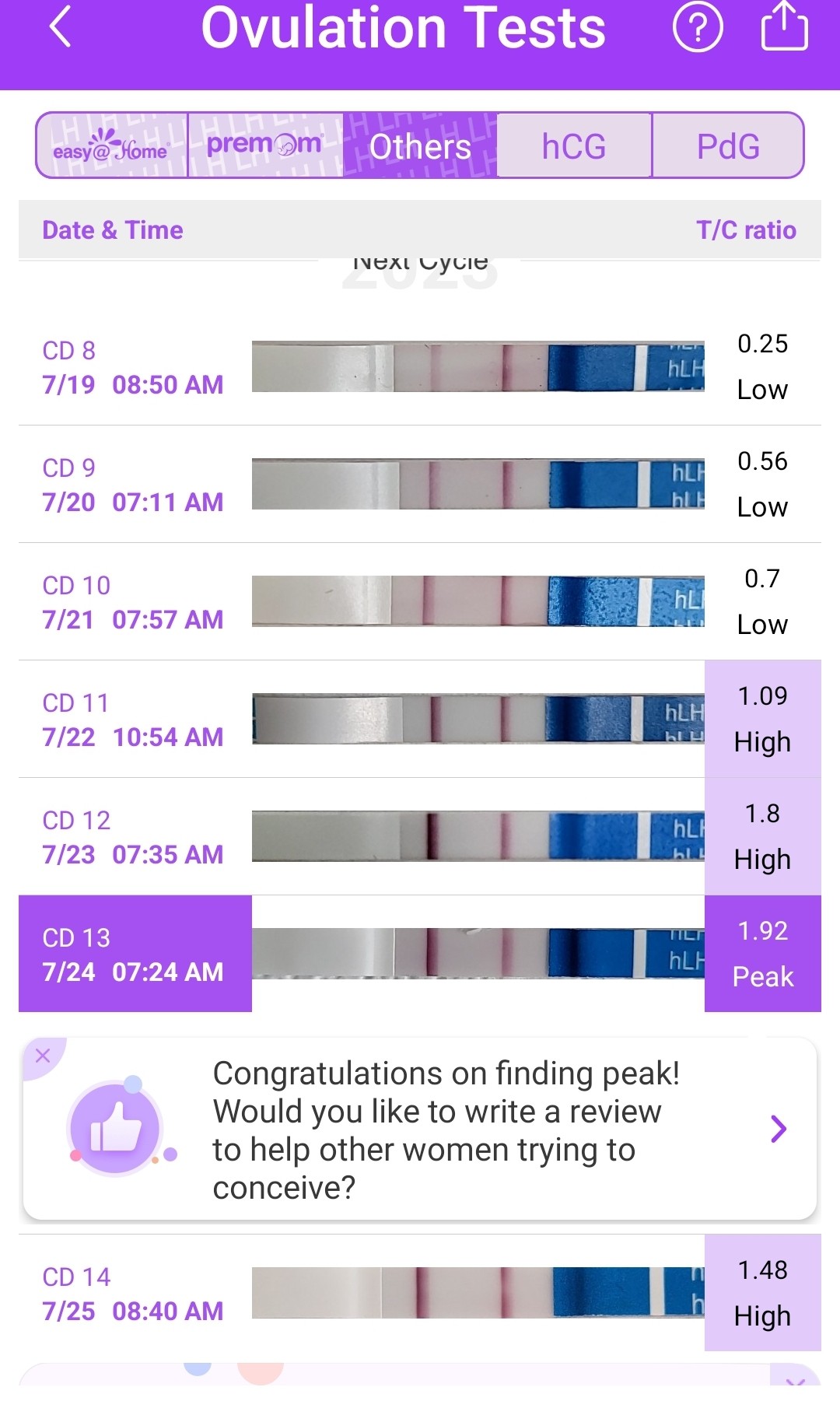Open the CD 11 test from 7/22
This screenshot has height=1401, width=840.
click(x=420, y=720)
